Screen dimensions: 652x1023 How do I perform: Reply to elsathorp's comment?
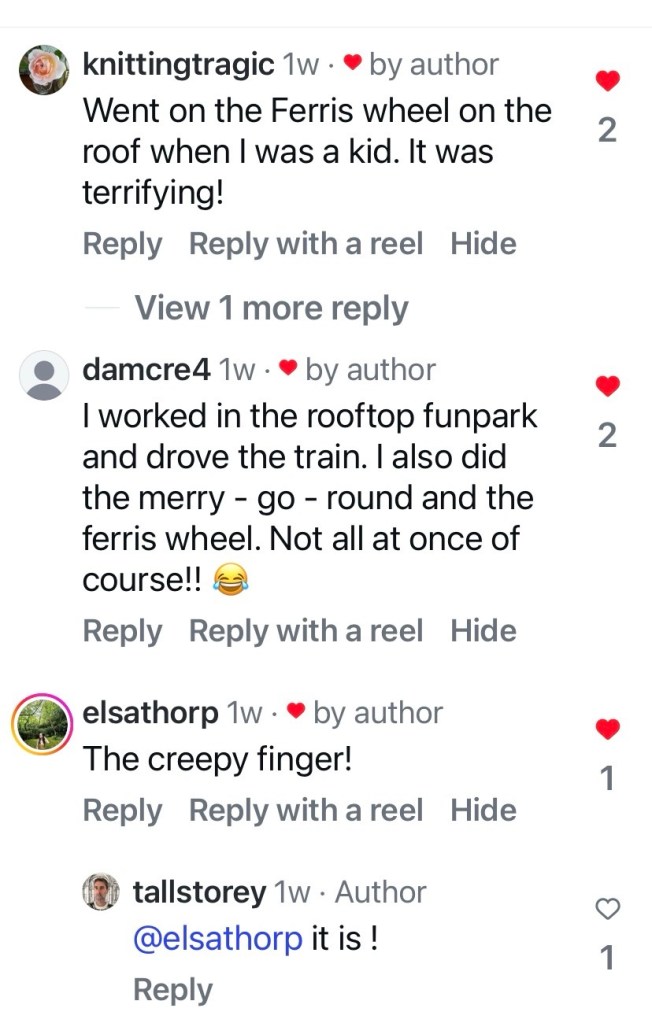[121, 810]
